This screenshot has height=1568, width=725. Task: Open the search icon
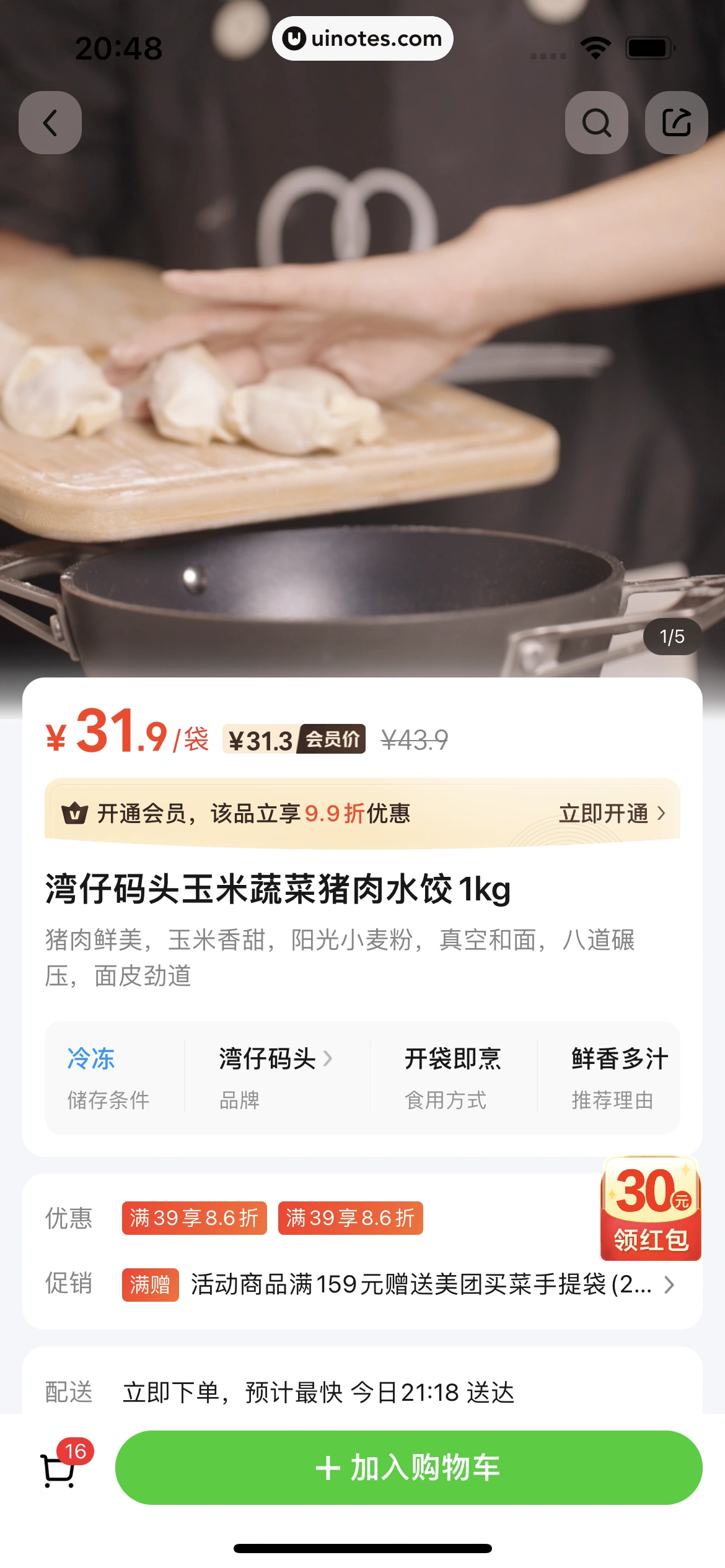pyautogui.click(x=596, y=123)
